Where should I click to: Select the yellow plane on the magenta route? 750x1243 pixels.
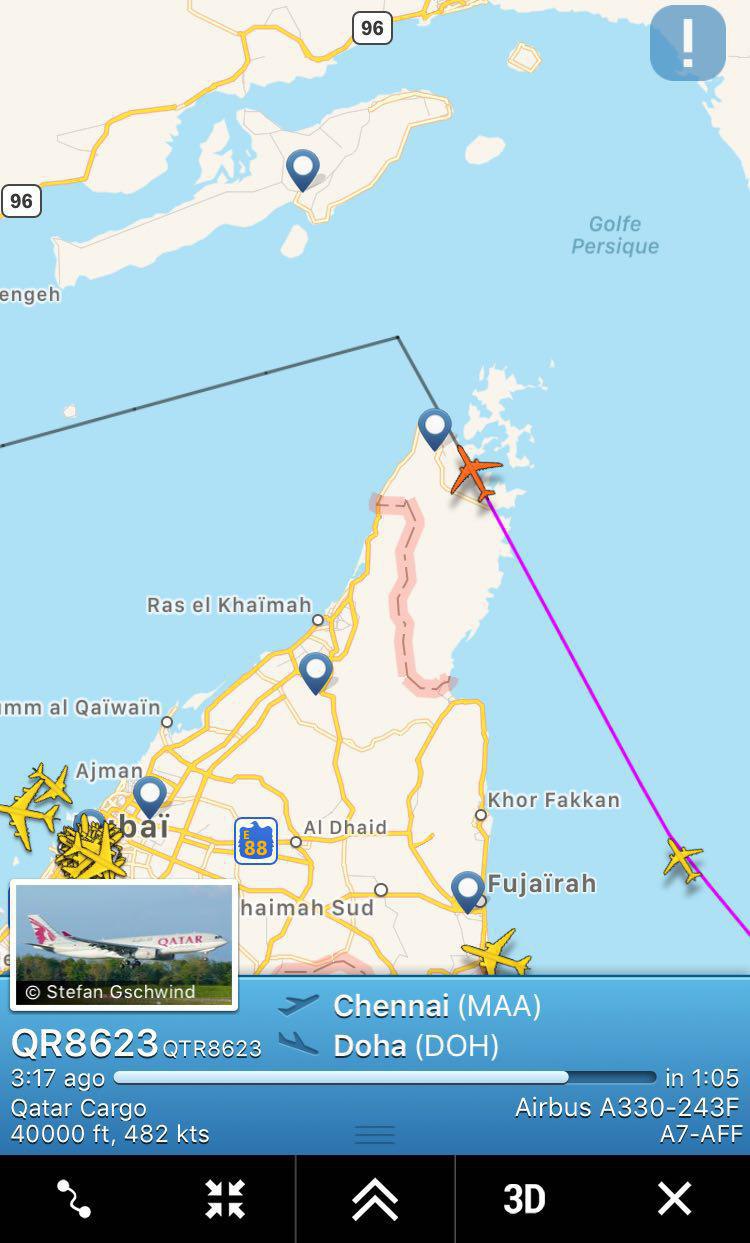point(683,859)
